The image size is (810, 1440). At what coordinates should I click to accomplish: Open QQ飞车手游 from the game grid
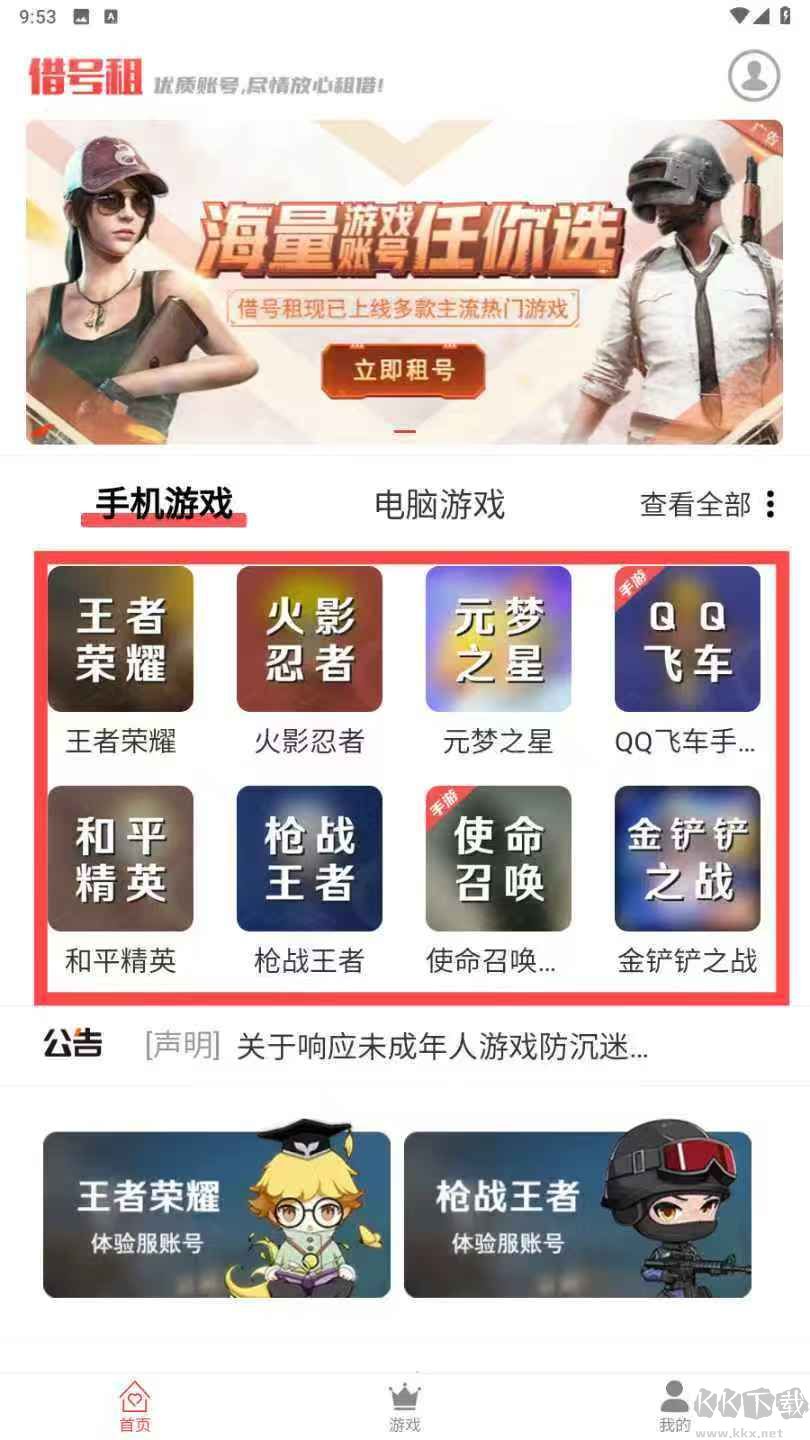(686, 639)
